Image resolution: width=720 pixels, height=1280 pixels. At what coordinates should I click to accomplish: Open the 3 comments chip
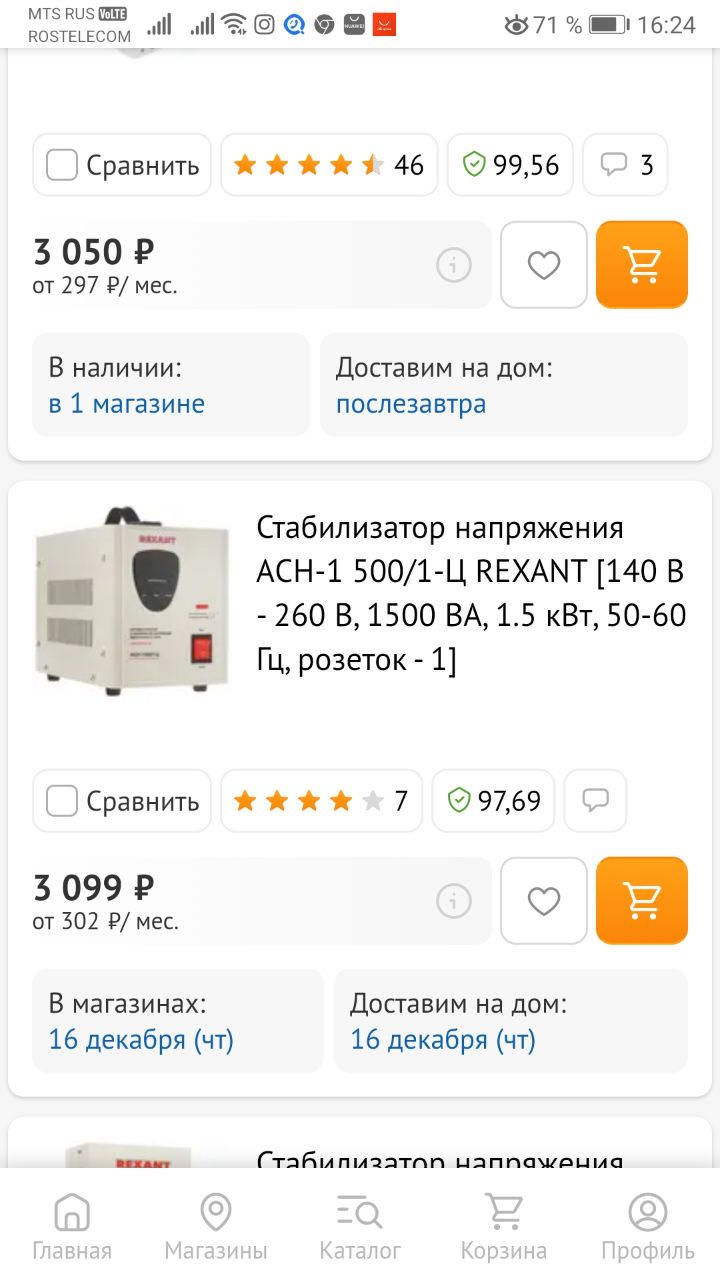coord(626,165)
